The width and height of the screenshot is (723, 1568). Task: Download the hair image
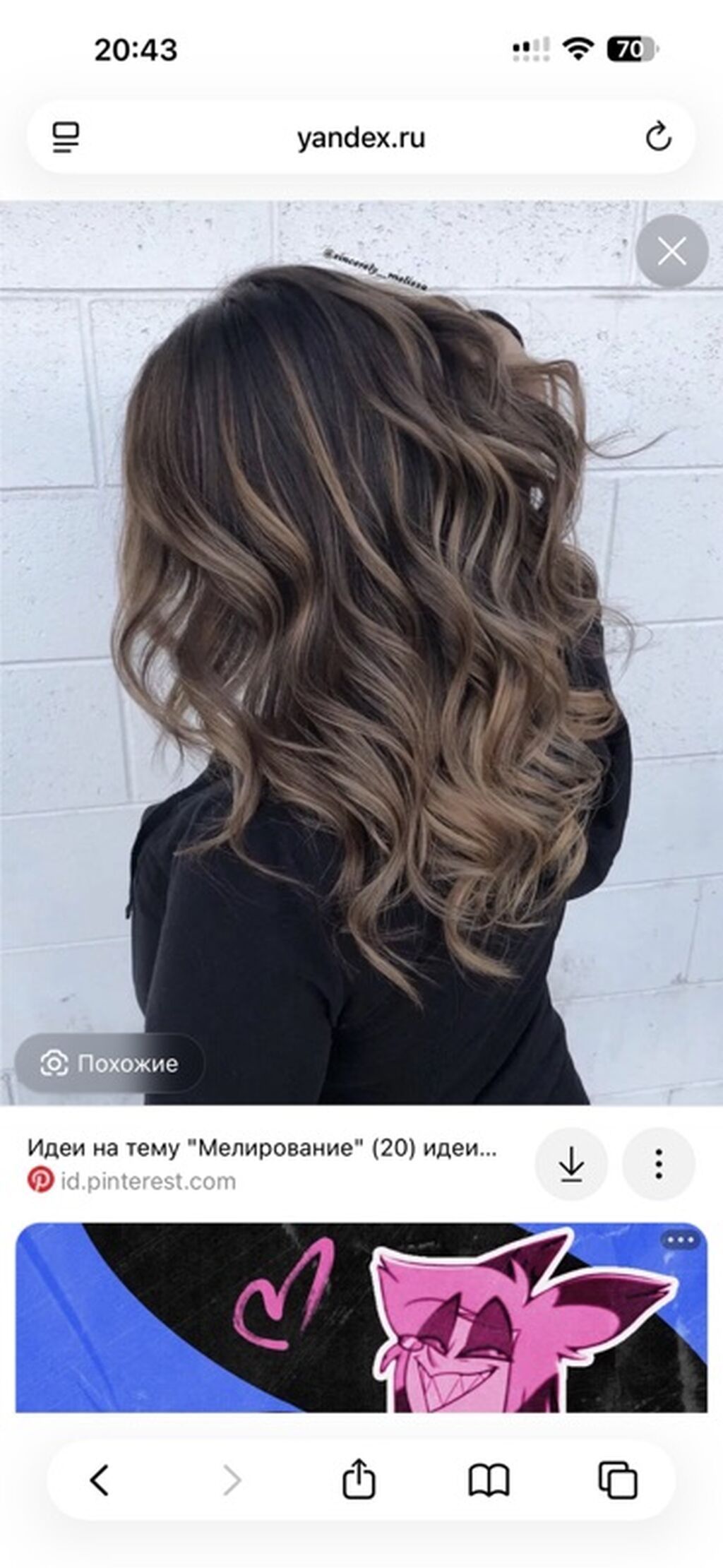click(x=570, y=1164)
